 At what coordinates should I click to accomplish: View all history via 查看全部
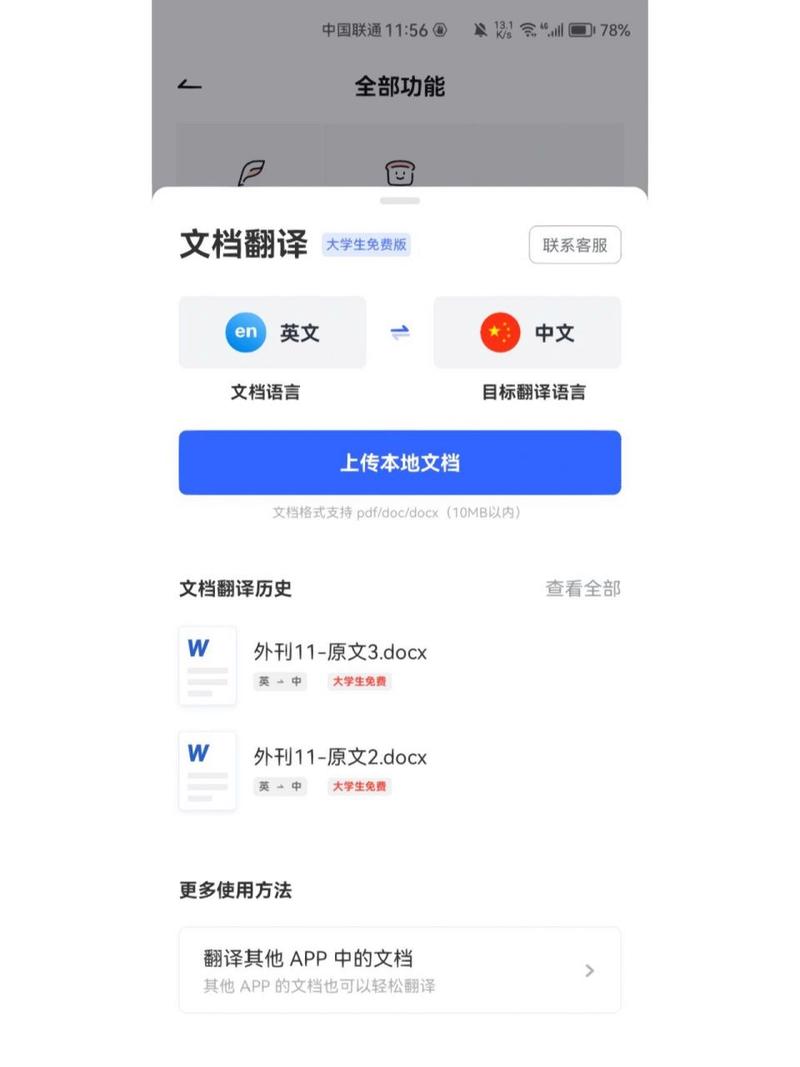pyautogui.click(x=582, y=589)
